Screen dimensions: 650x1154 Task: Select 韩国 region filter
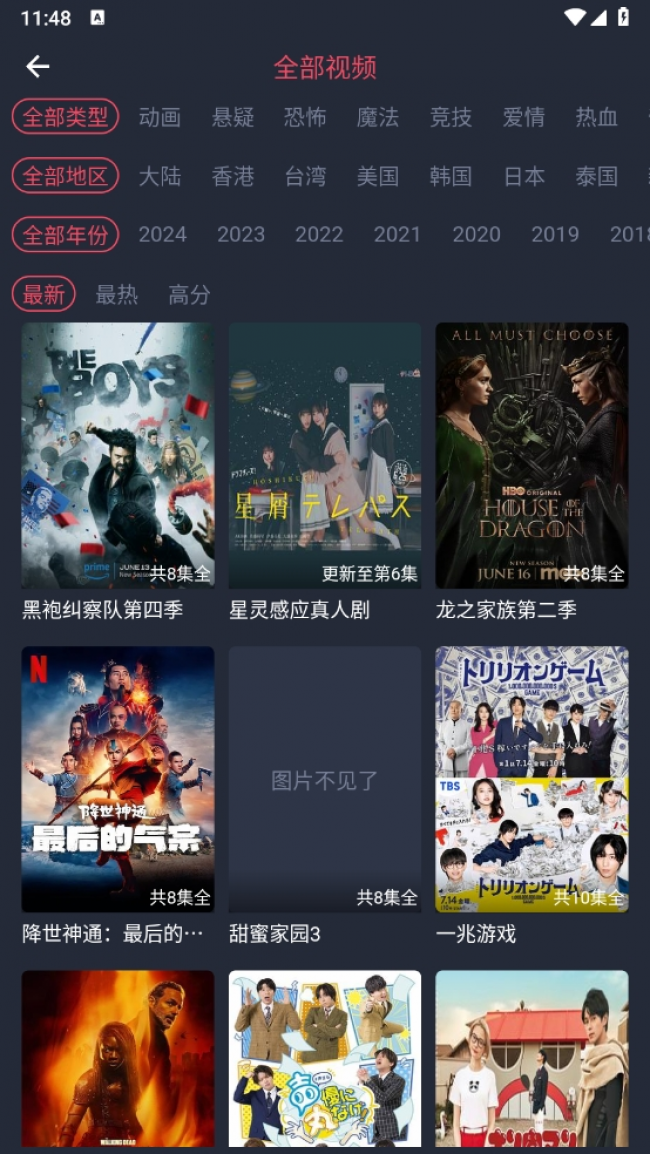(x=451, y=176)
